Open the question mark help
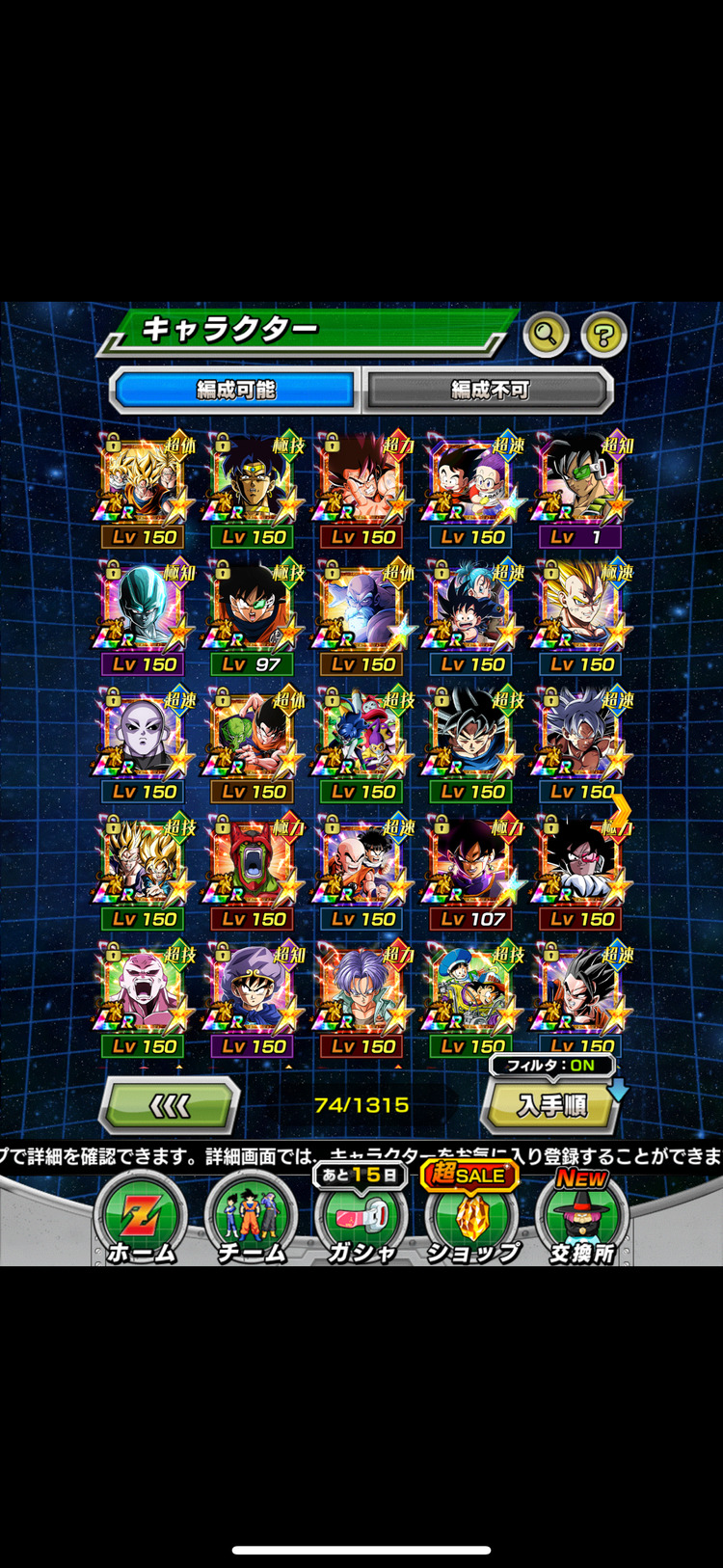 tap(603, 335)
